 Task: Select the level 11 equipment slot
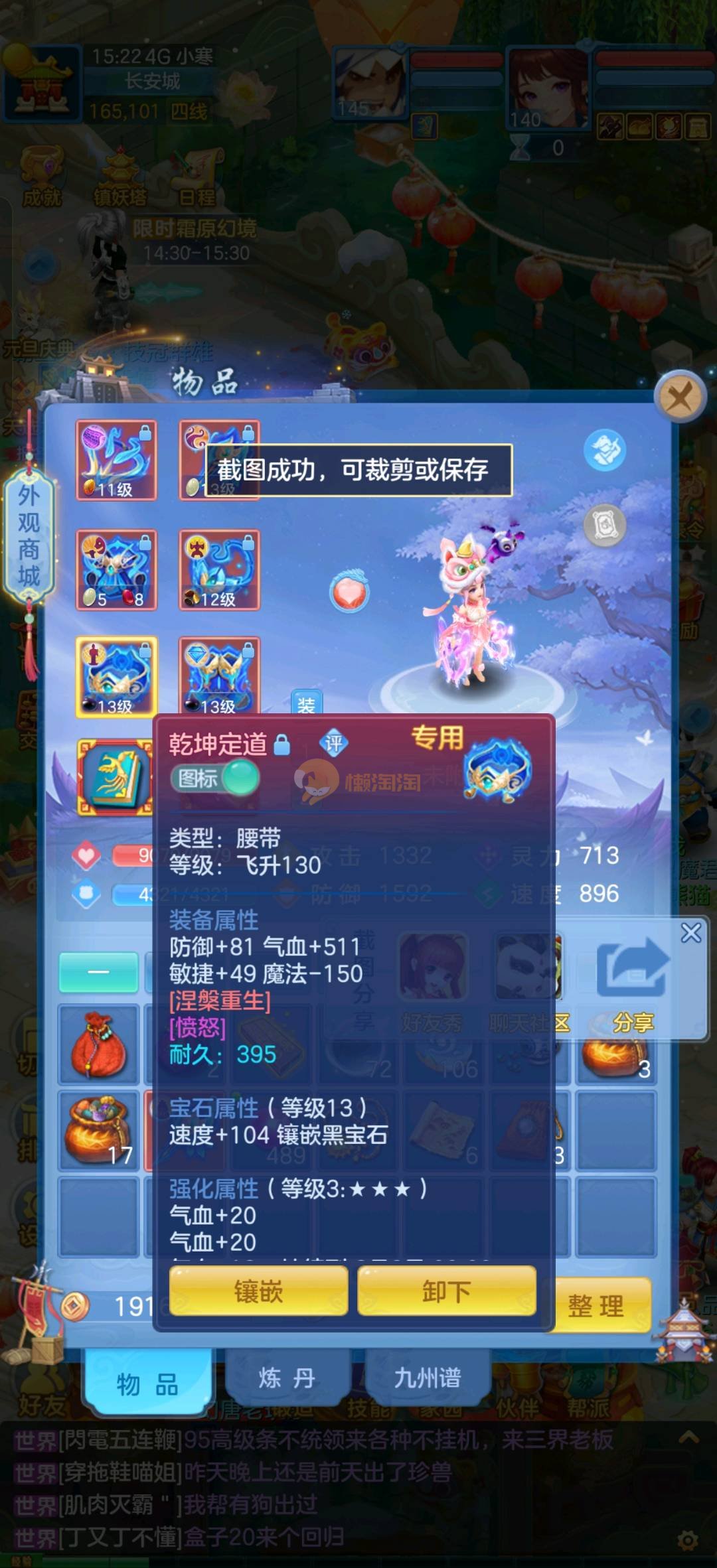point(116,460)
